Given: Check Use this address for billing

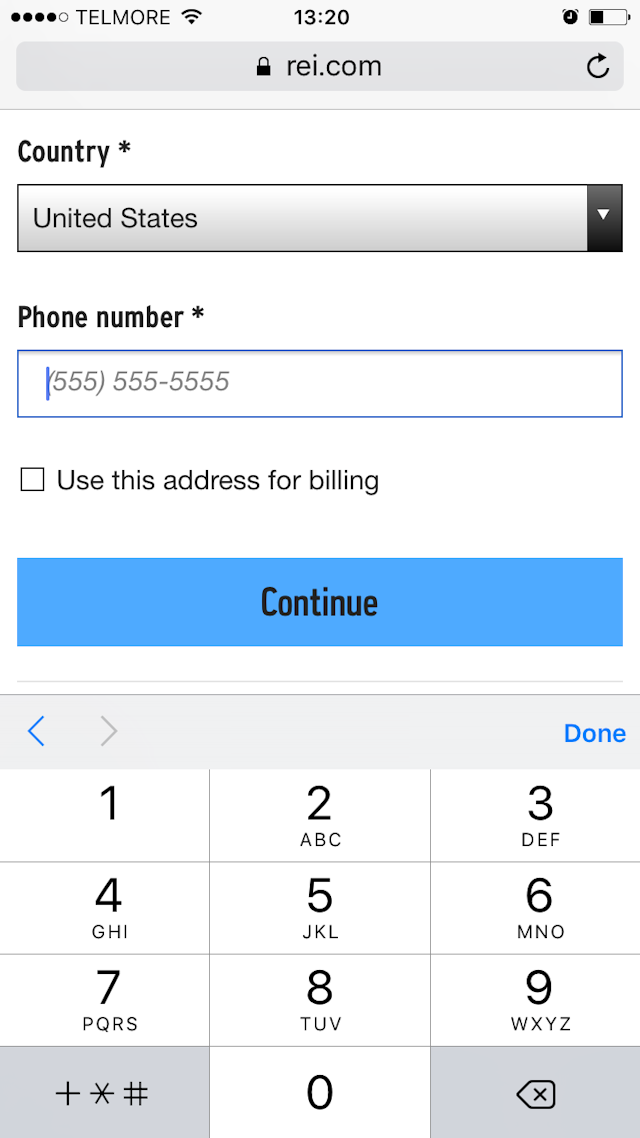Looking at the screenshot, I should point(33,481).
